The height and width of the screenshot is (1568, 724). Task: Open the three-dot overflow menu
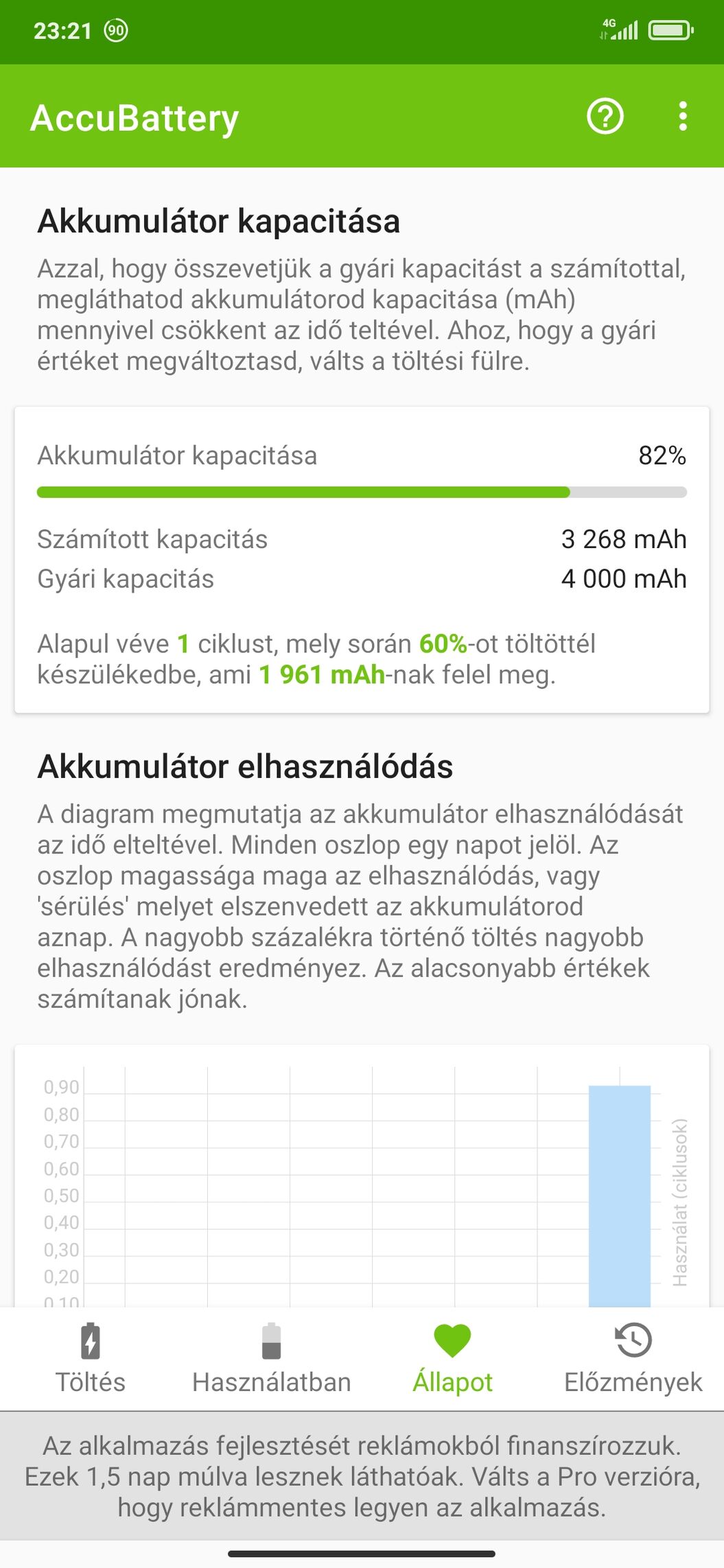(x=682, y=116)
